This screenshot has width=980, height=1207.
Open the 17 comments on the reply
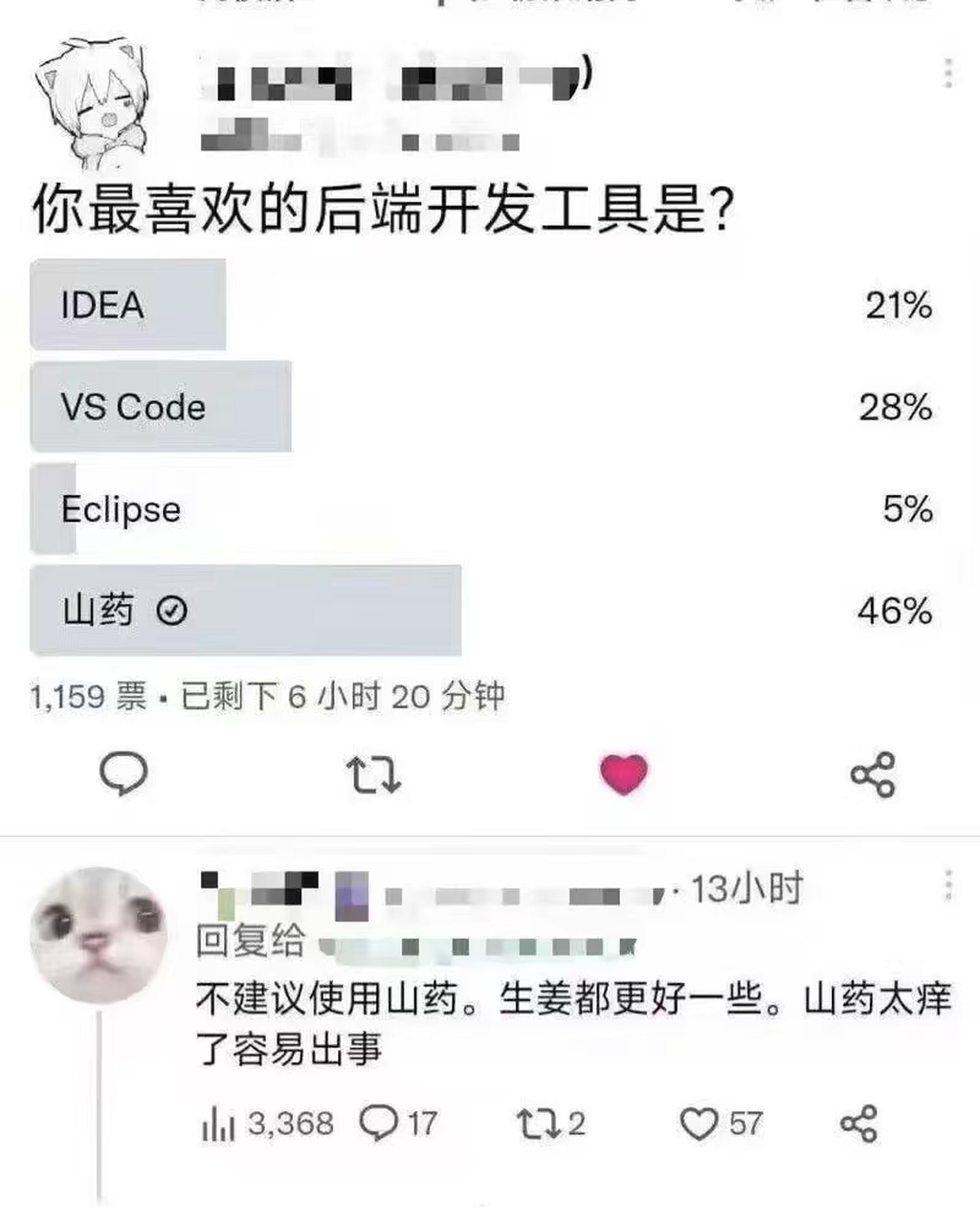tap(379, 1123)
